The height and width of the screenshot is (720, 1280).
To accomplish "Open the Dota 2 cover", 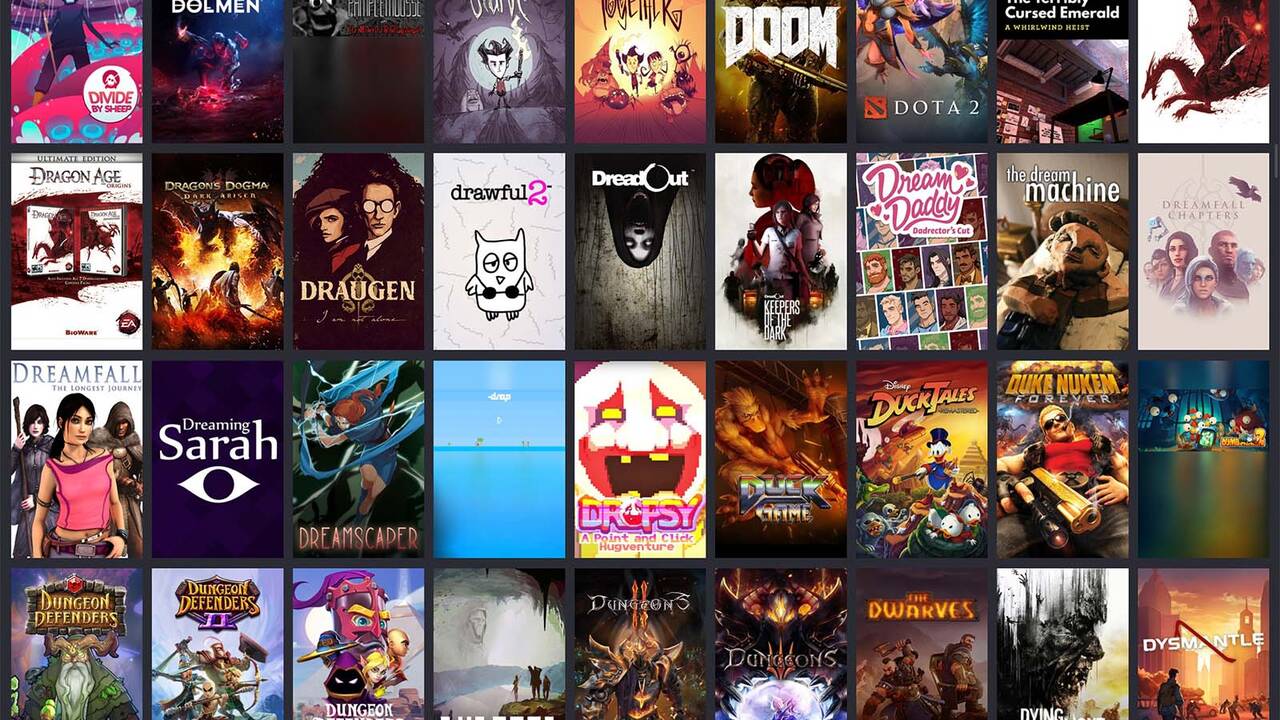I will (921, 71).
